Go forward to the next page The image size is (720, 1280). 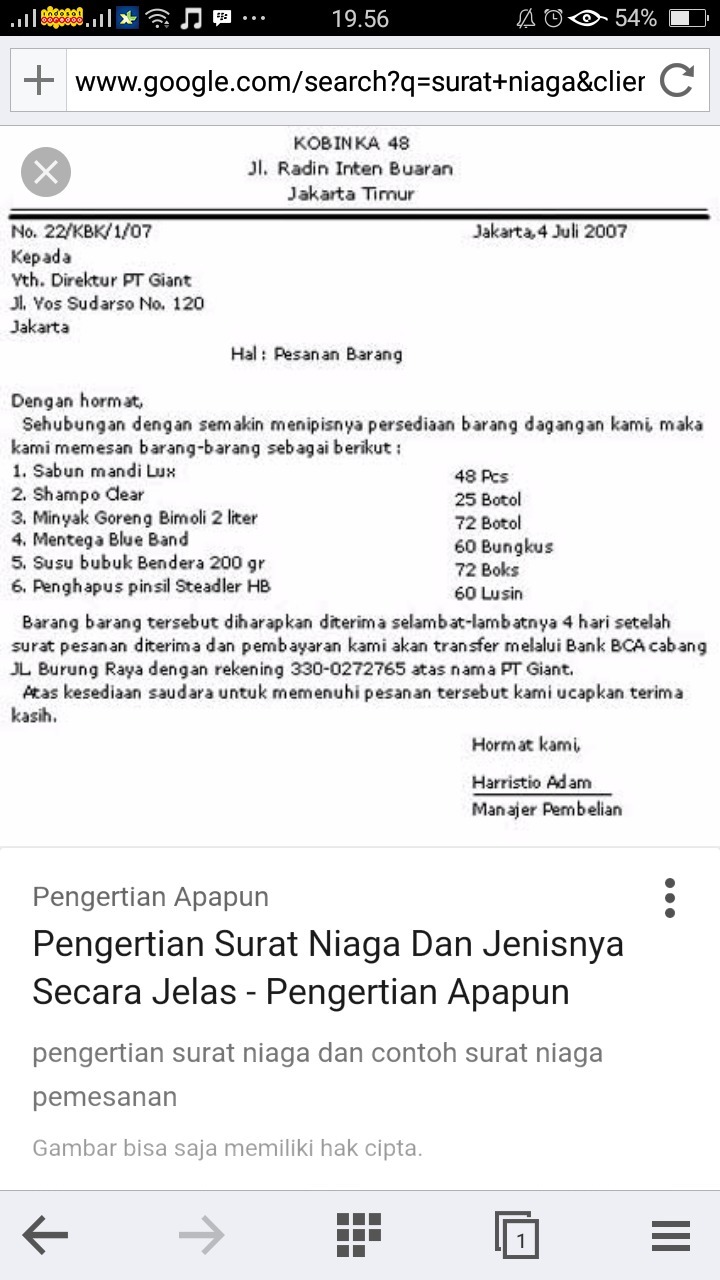(x=202, y=1236)
